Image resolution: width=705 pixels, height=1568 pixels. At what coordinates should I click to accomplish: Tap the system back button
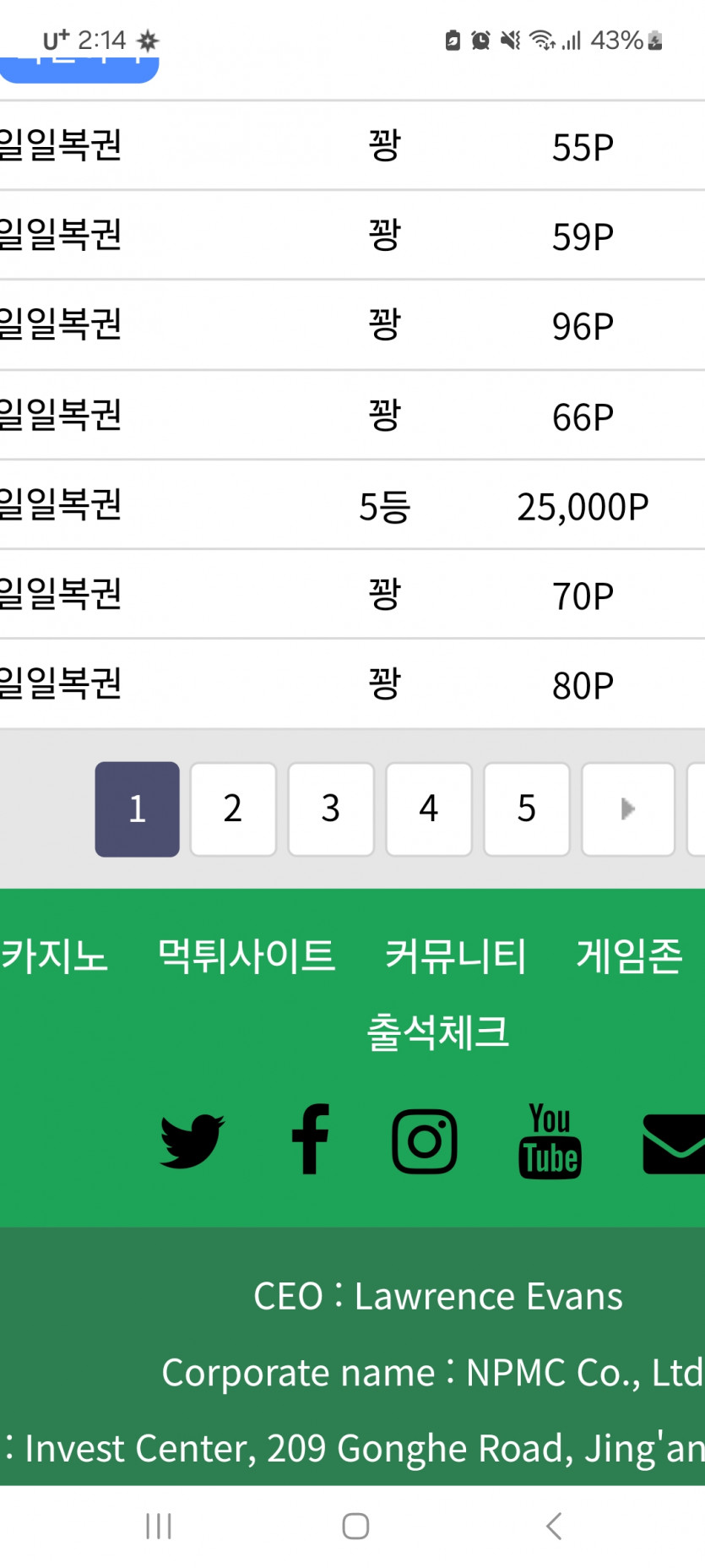pos(554,1526)
